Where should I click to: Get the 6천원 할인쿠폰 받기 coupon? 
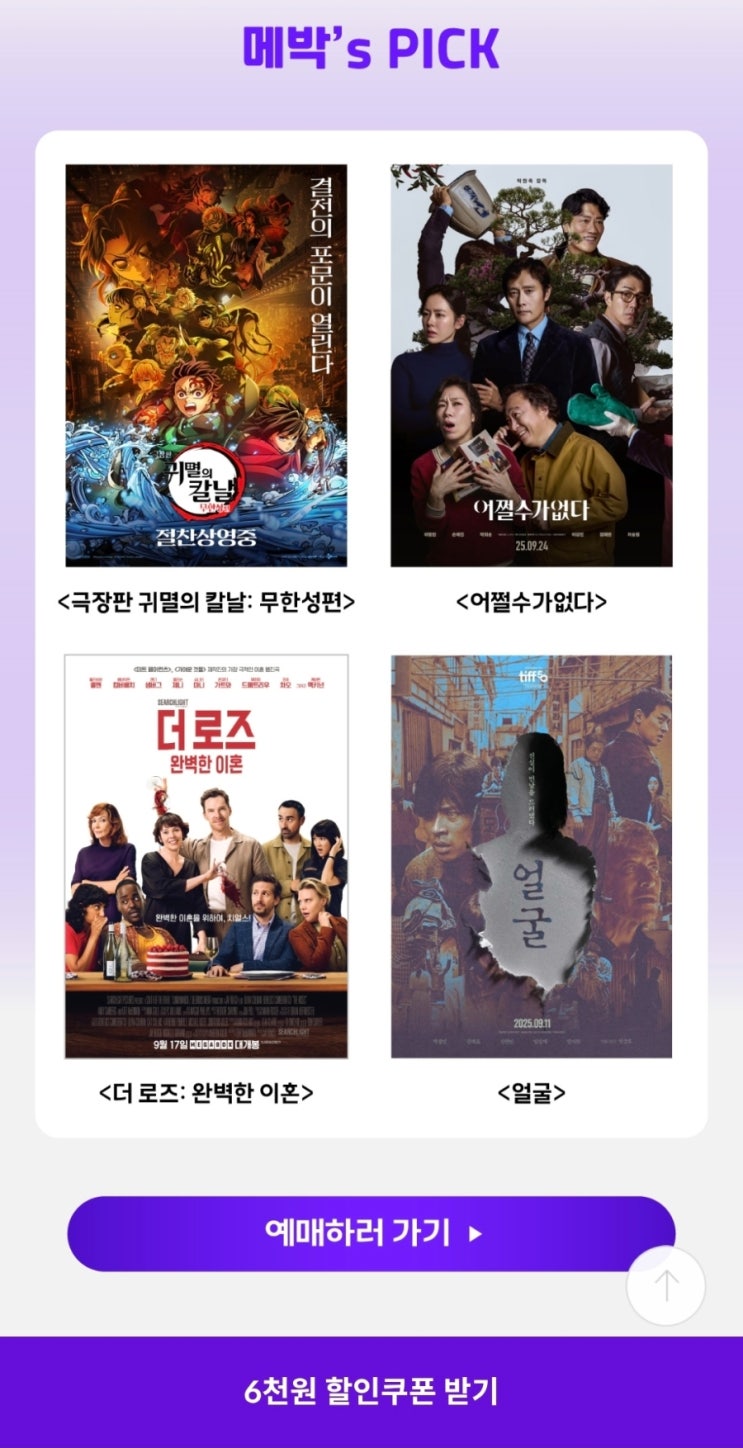click(x=371, y=1392)
